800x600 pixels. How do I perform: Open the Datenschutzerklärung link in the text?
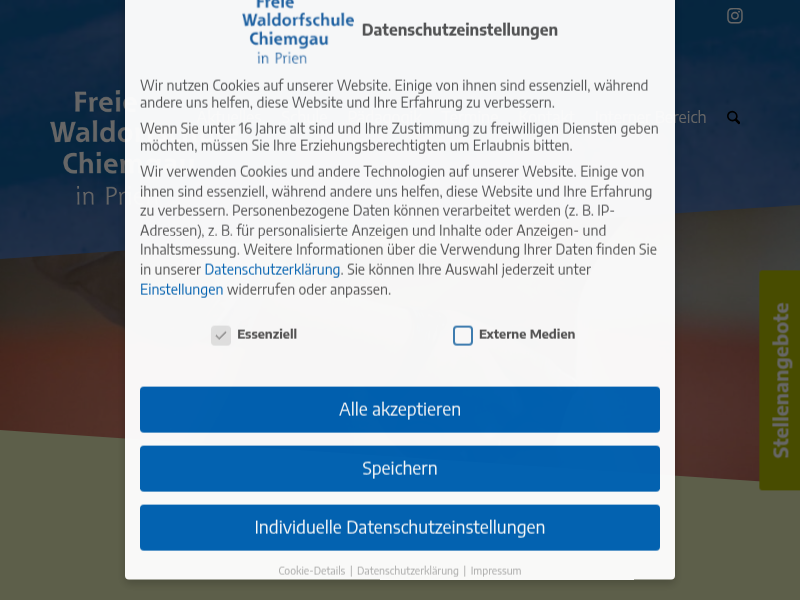tap(272, 269)
